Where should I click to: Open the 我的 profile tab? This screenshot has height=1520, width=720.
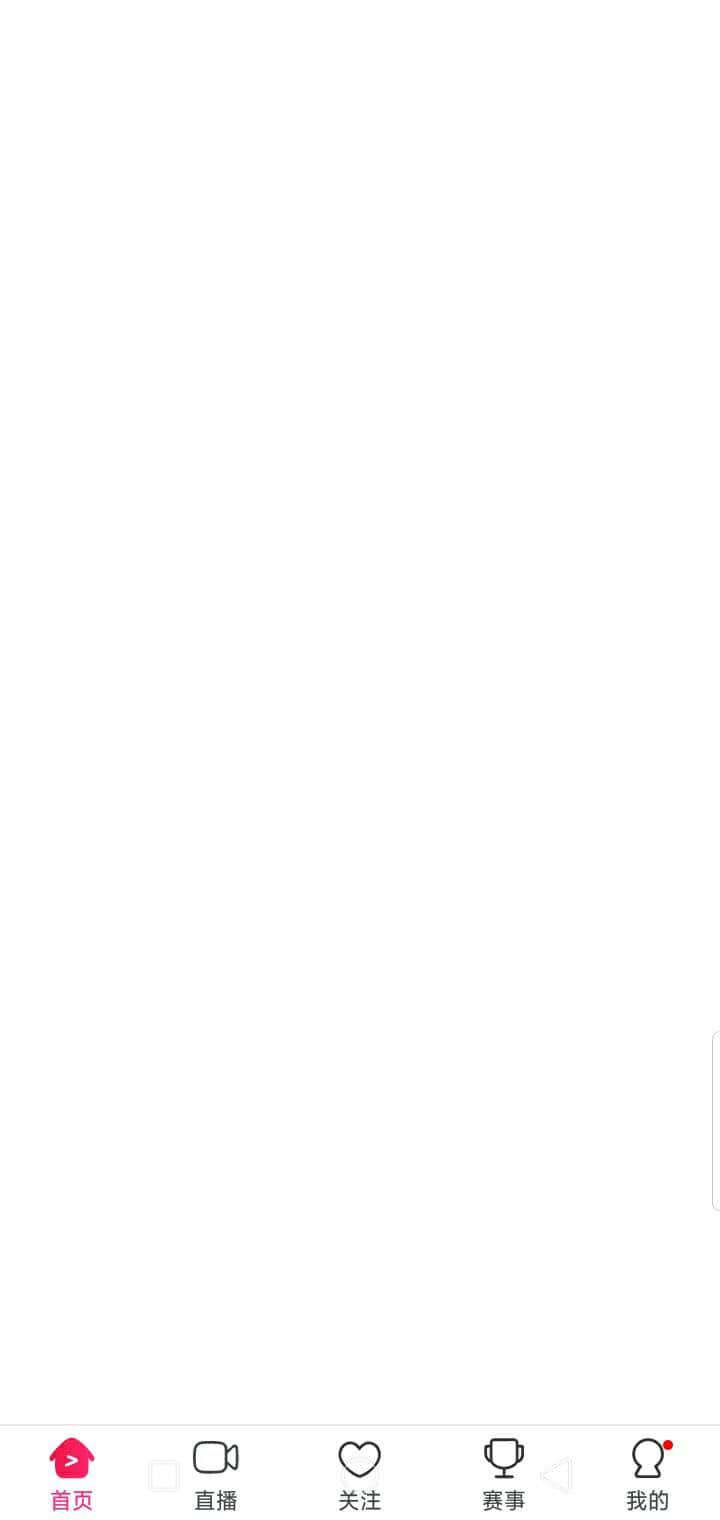tap(648, 1473)
